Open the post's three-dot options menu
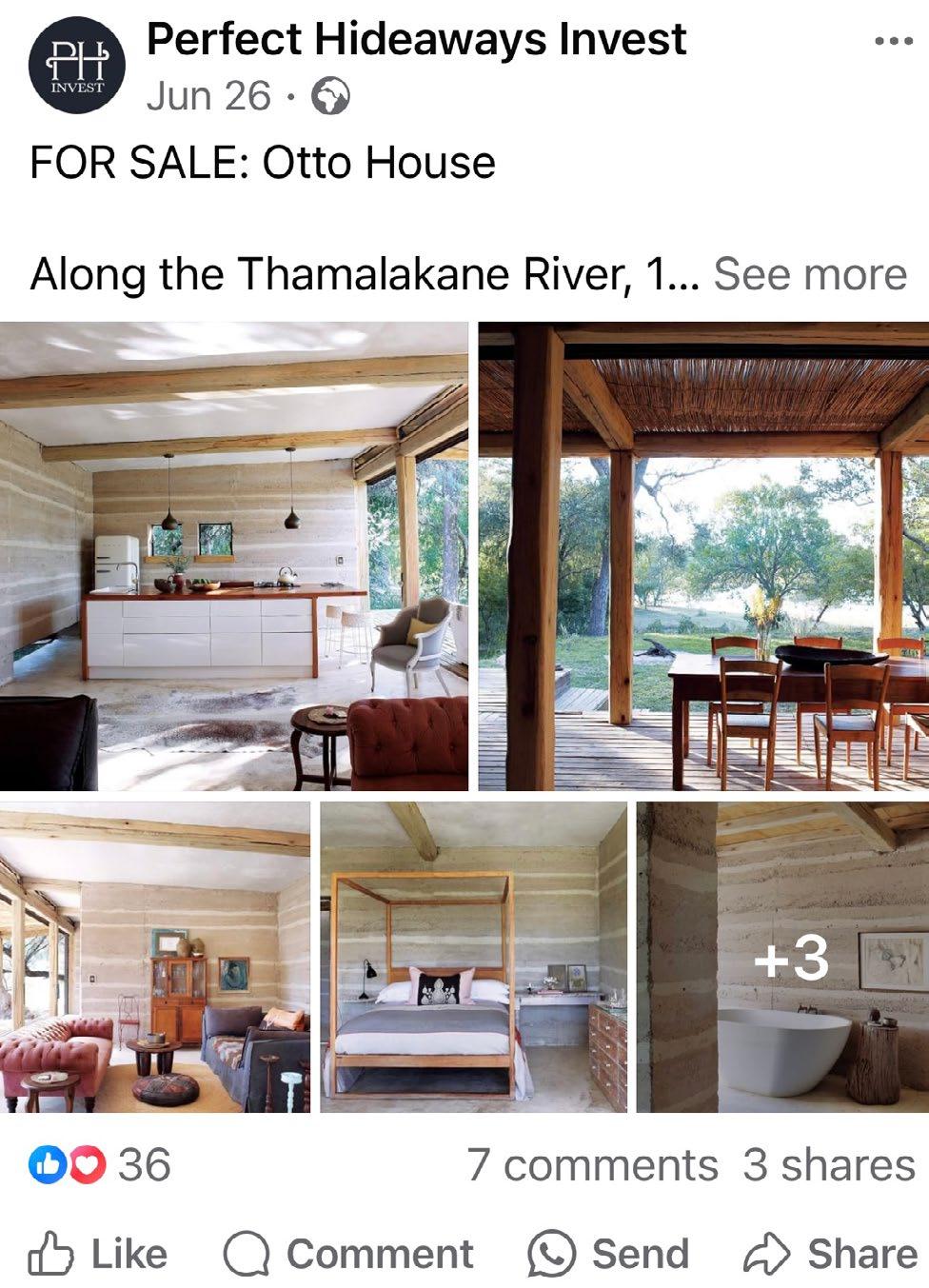929x1288 pixels. click(x=893, y=41)
